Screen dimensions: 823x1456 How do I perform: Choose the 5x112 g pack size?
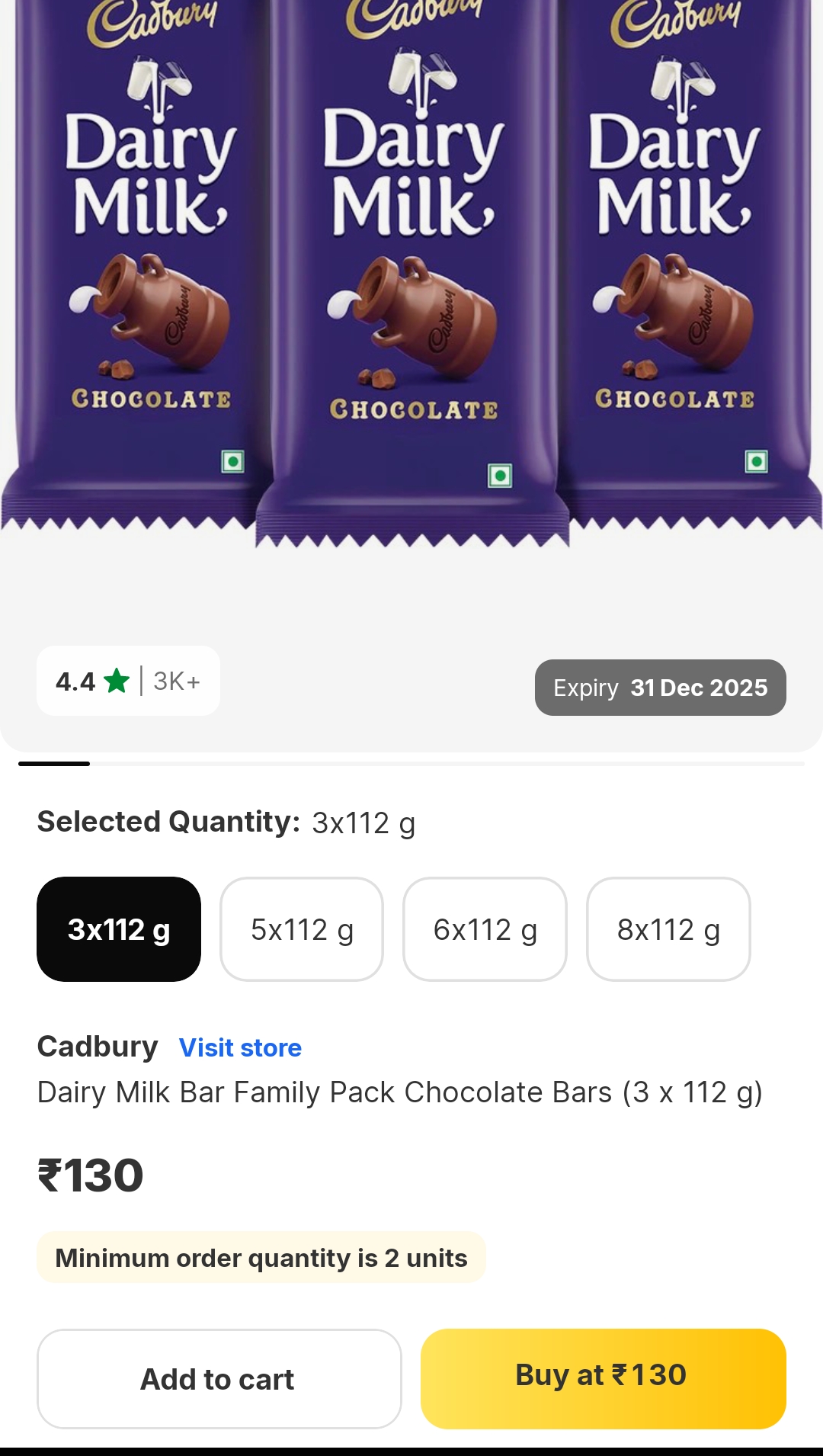pos(302,929)
